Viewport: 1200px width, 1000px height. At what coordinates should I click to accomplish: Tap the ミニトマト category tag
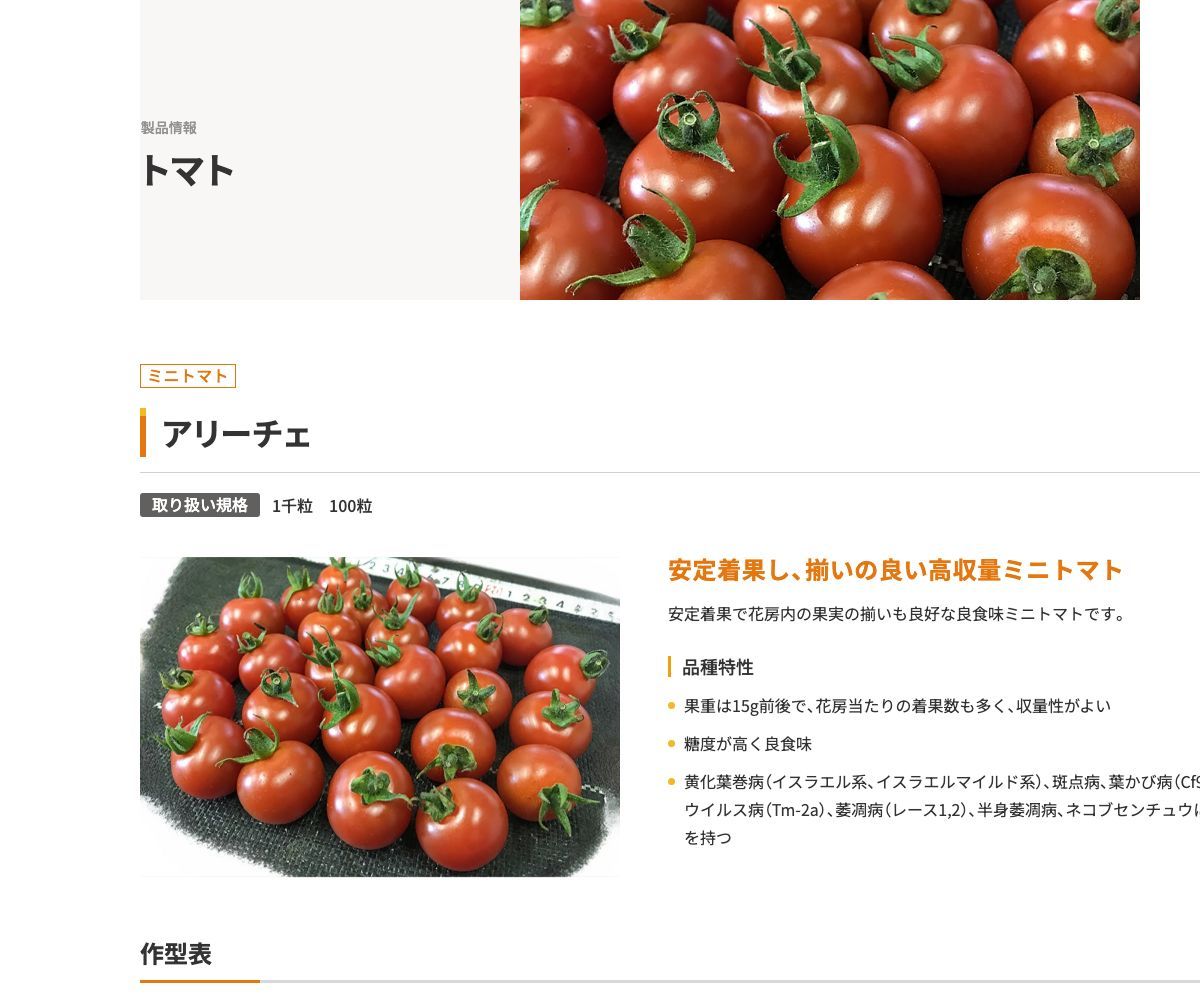(188, 376)
